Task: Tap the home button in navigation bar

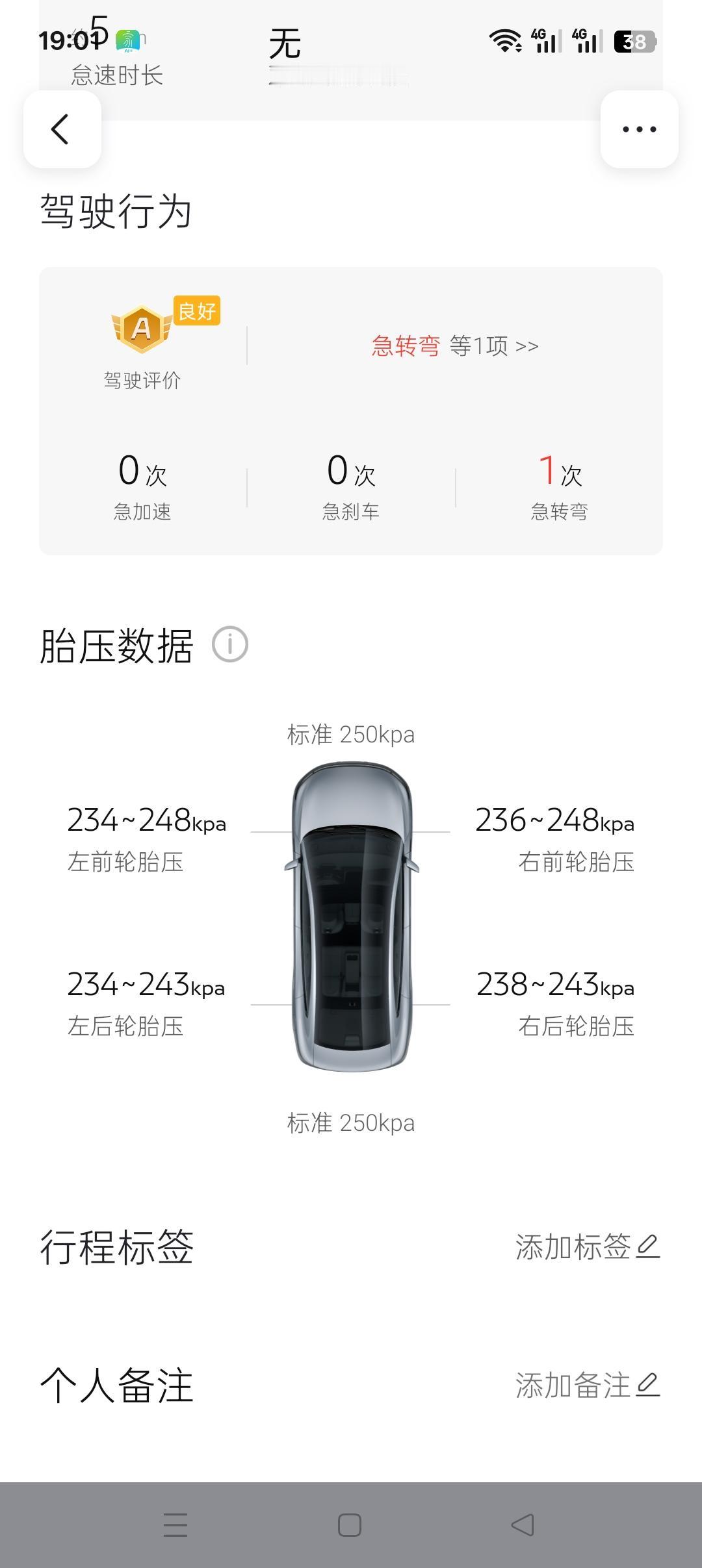Action: (351, 1523)
